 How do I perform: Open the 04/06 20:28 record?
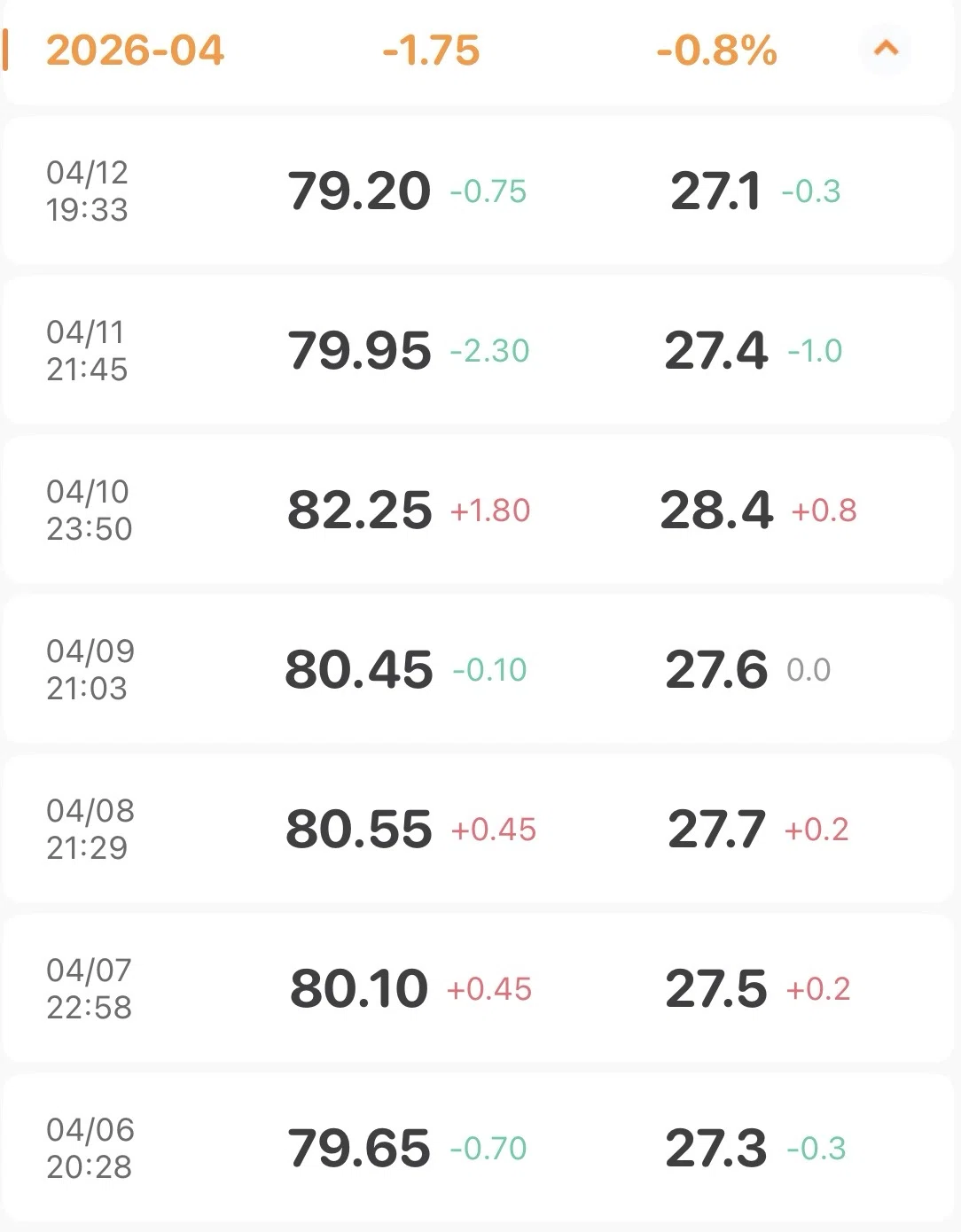tap(479, 1148)
